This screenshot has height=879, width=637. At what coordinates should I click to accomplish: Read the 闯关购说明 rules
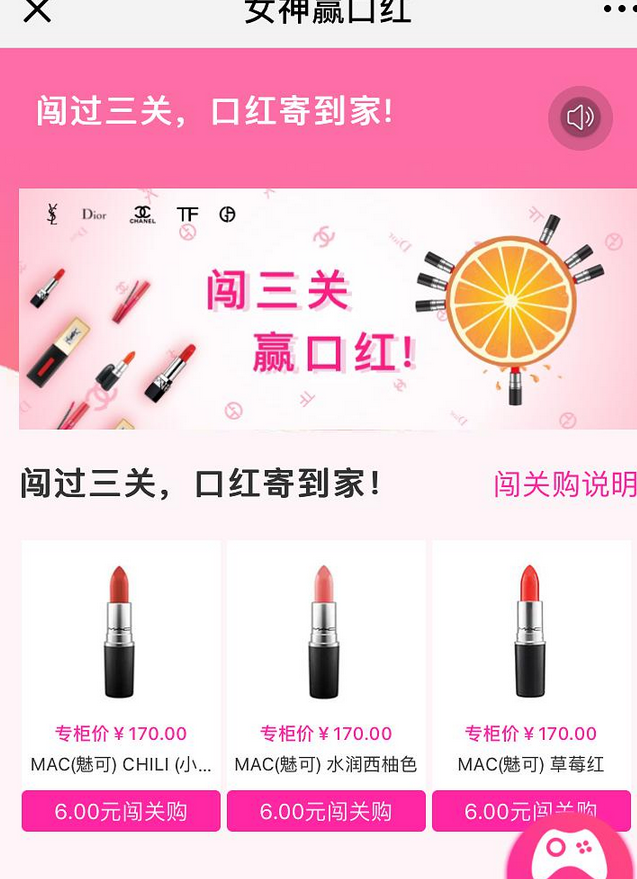[x=564, y=484]
